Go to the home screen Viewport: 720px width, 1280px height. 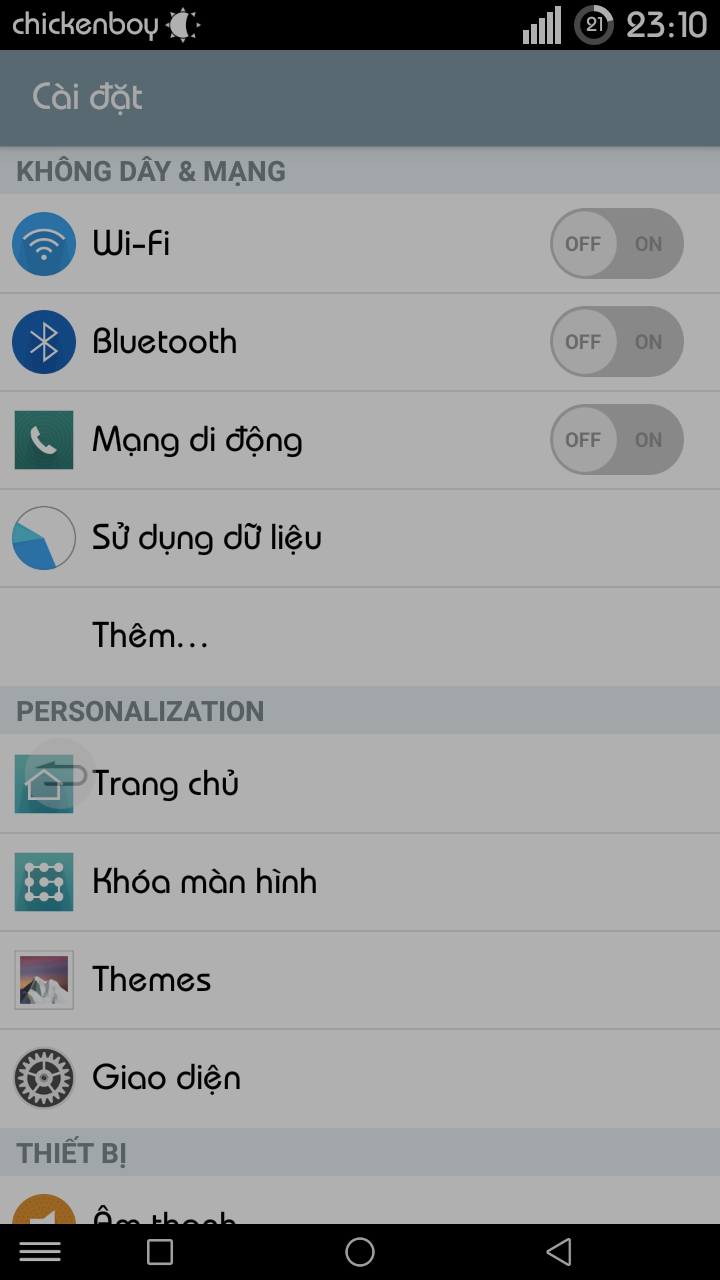tap(360, 1252)
